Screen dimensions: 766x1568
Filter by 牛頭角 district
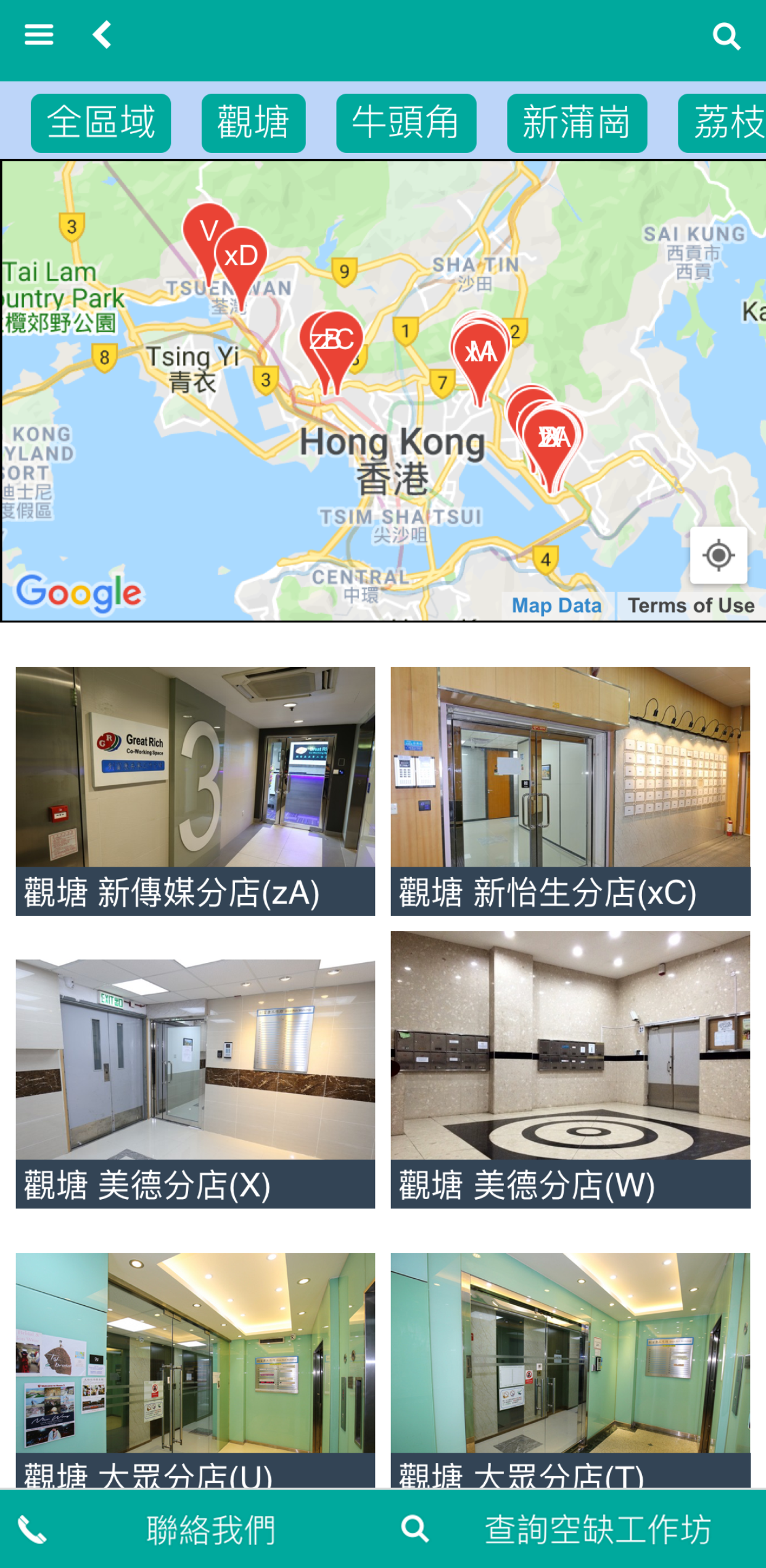tap(406, 123)
